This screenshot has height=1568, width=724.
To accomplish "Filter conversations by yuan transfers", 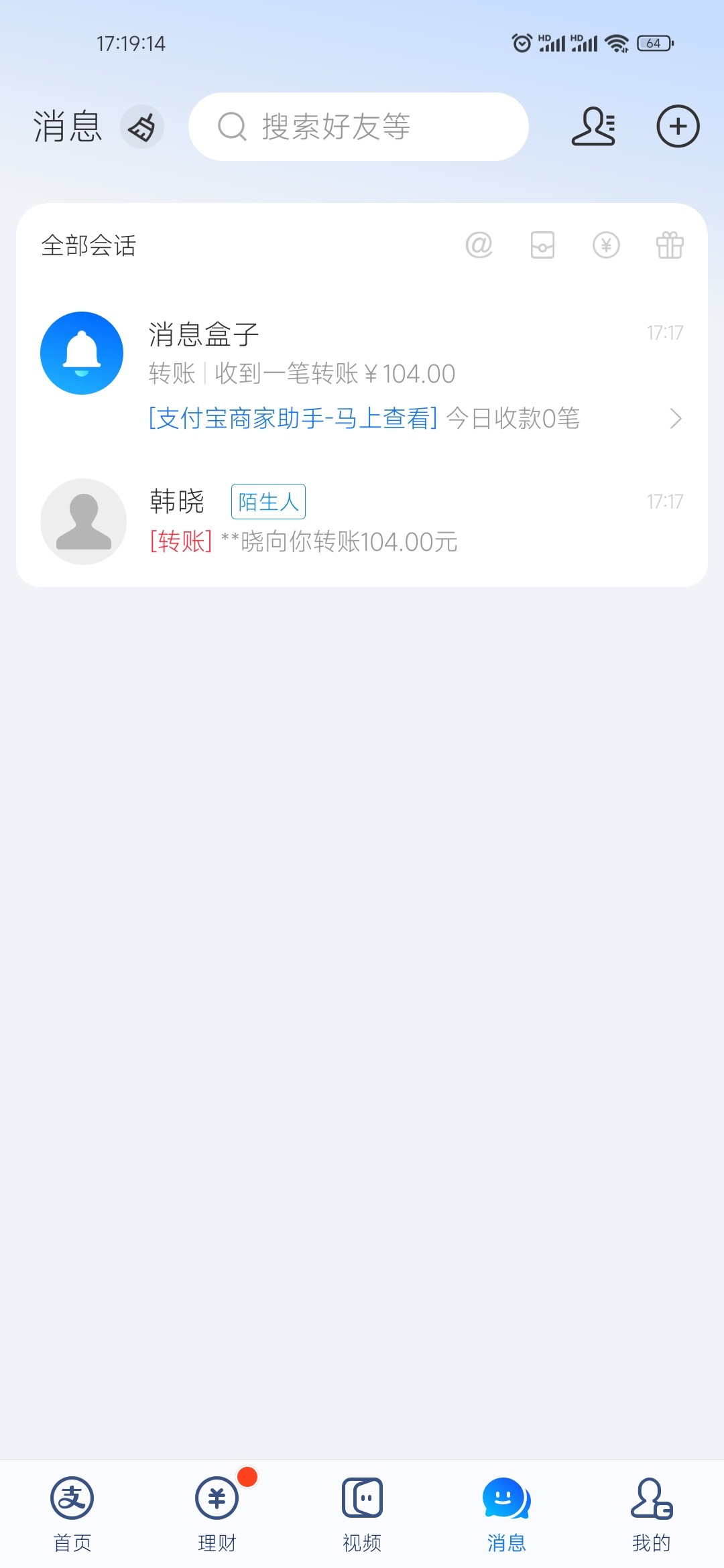I will [x=606, y=245].
